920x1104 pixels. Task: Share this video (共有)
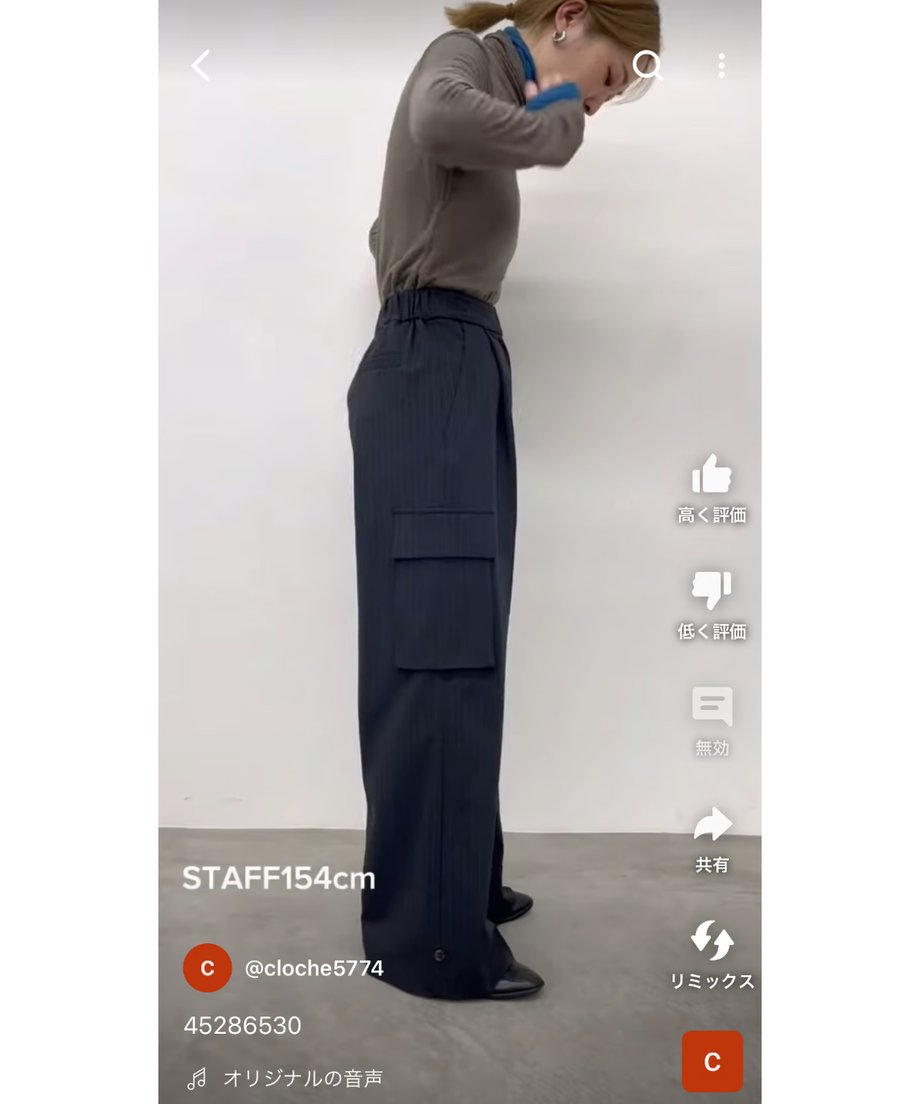pos(712,826)
